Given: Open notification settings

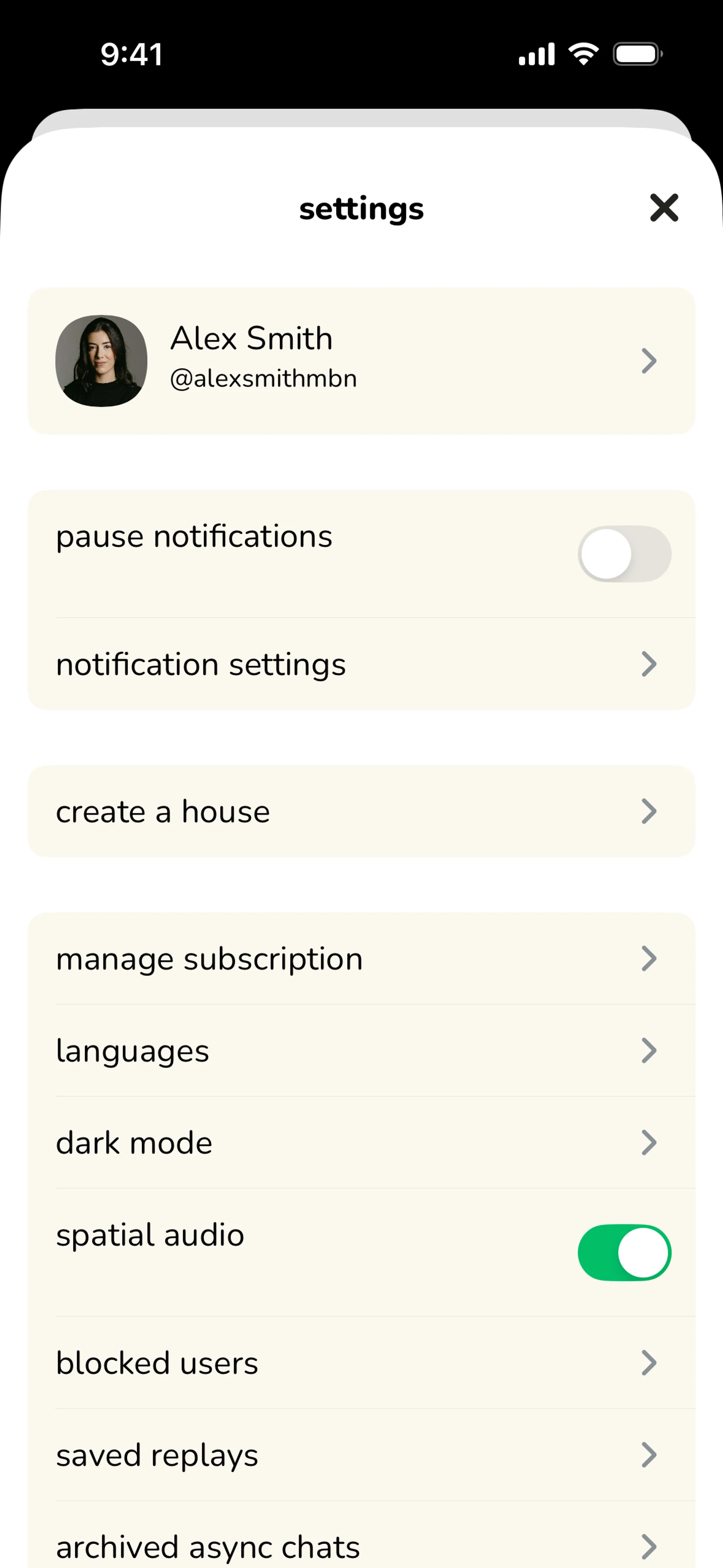Looking at the screenshot, I should coord(361,664).
